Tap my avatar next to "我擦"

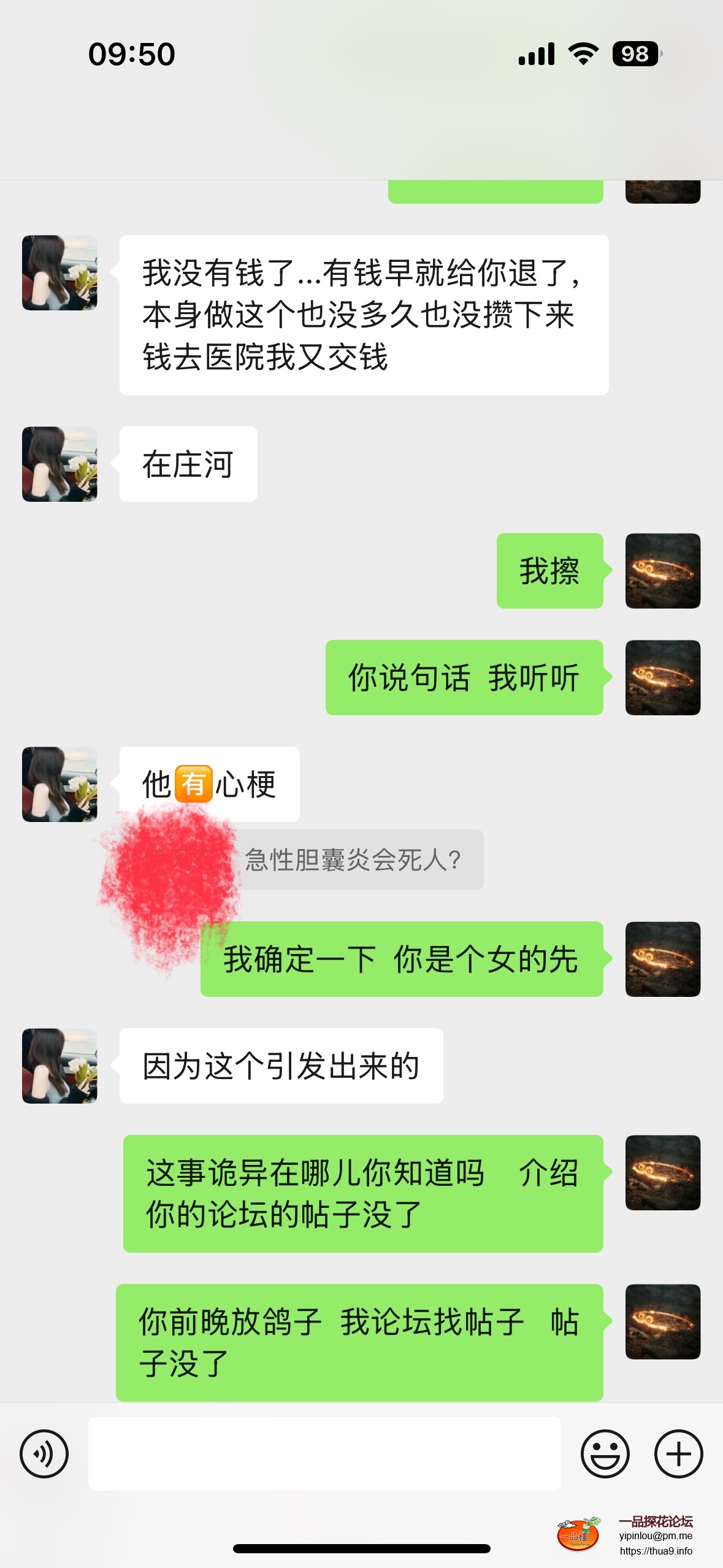662,571
